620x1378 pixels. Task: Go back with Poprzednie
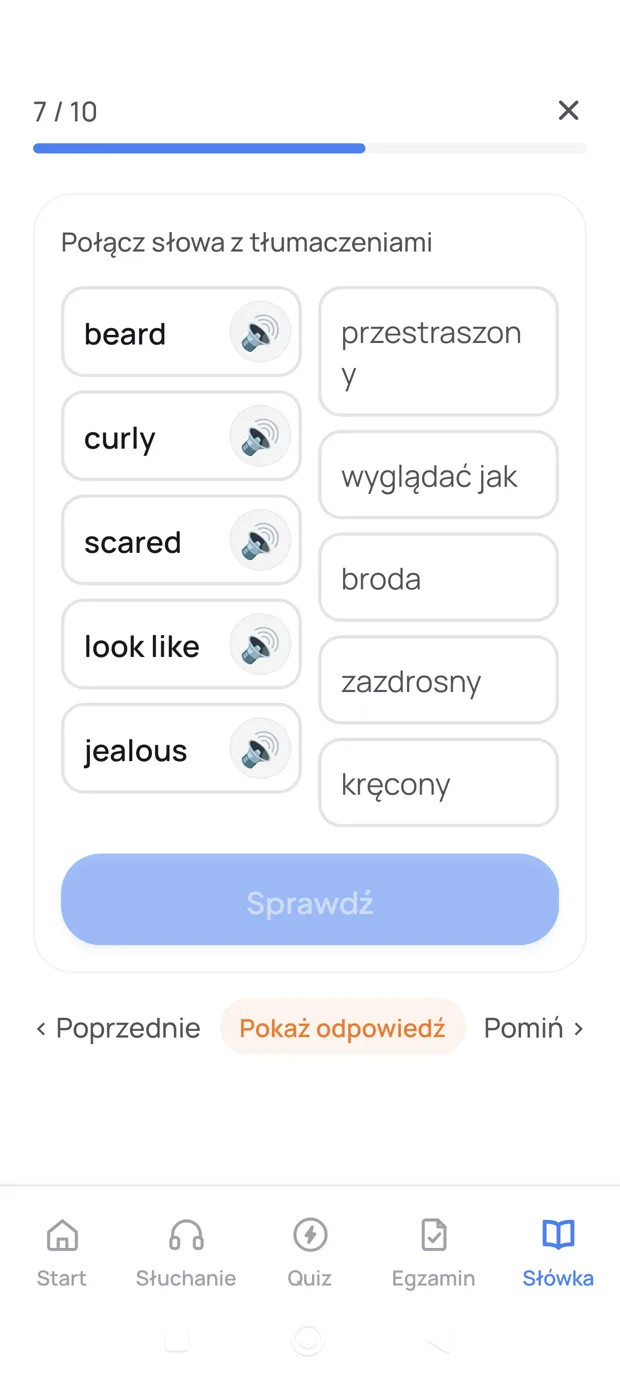tap(118, 1027)
